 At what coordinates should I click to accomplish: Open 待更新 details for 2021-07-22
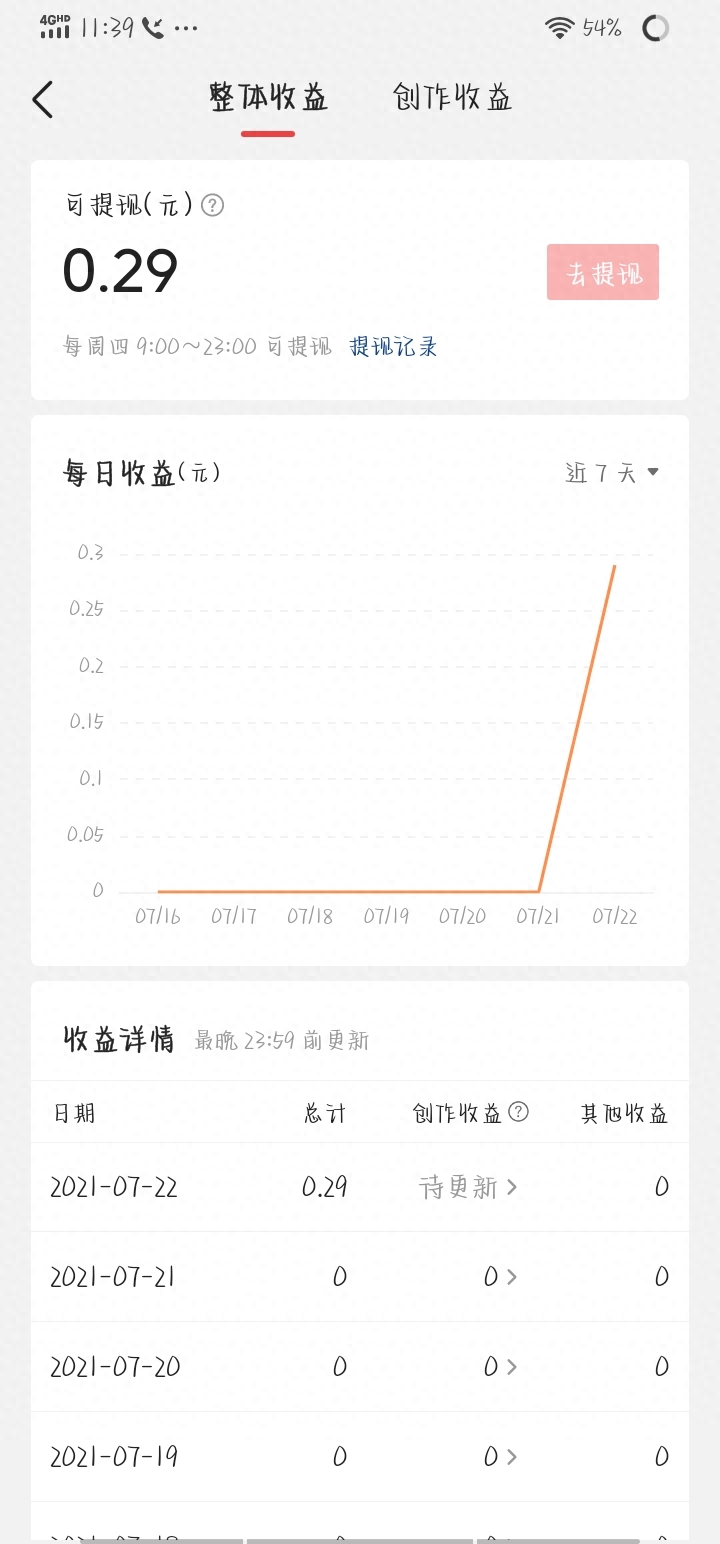[x=468, y=1187]
